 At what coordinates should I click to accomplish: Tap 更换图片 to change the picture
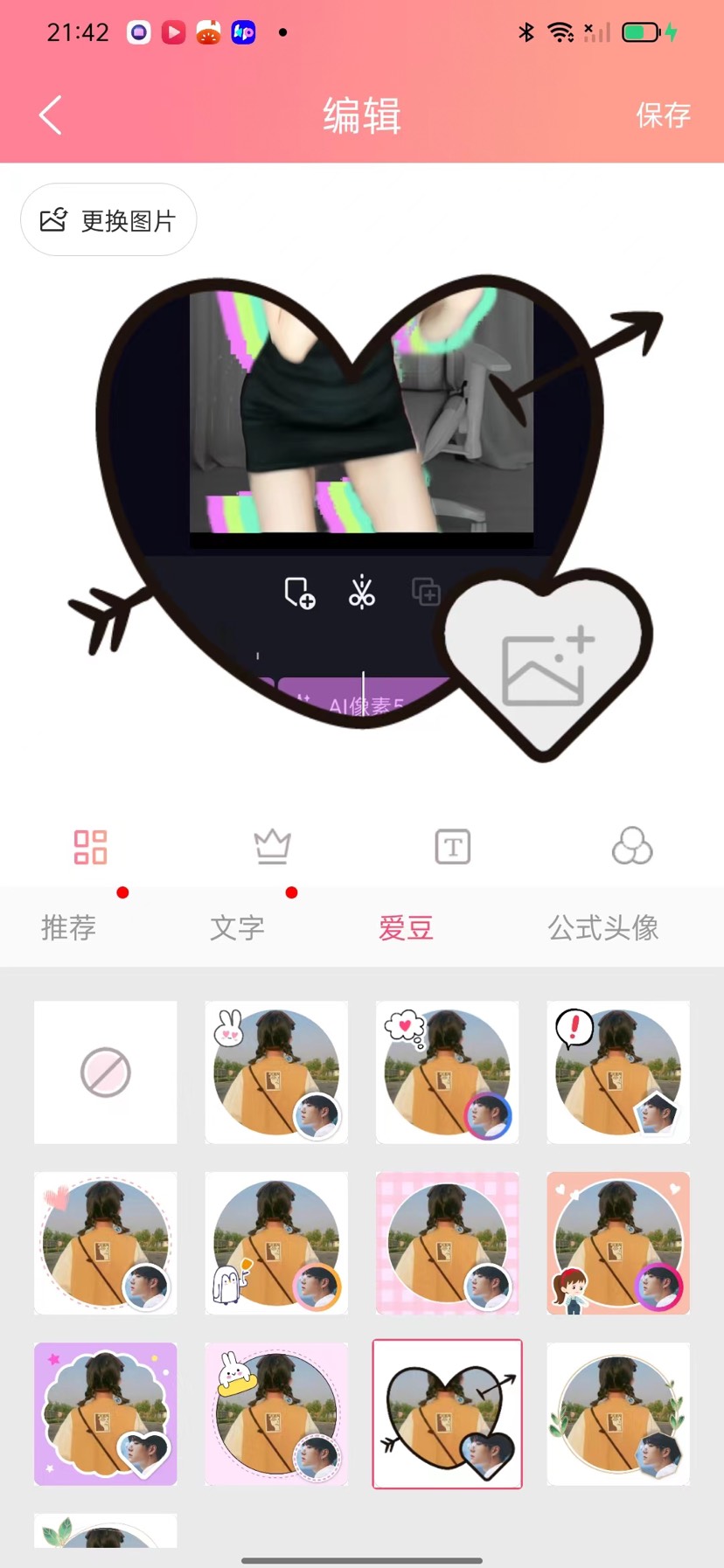click(x=108, y=220)
